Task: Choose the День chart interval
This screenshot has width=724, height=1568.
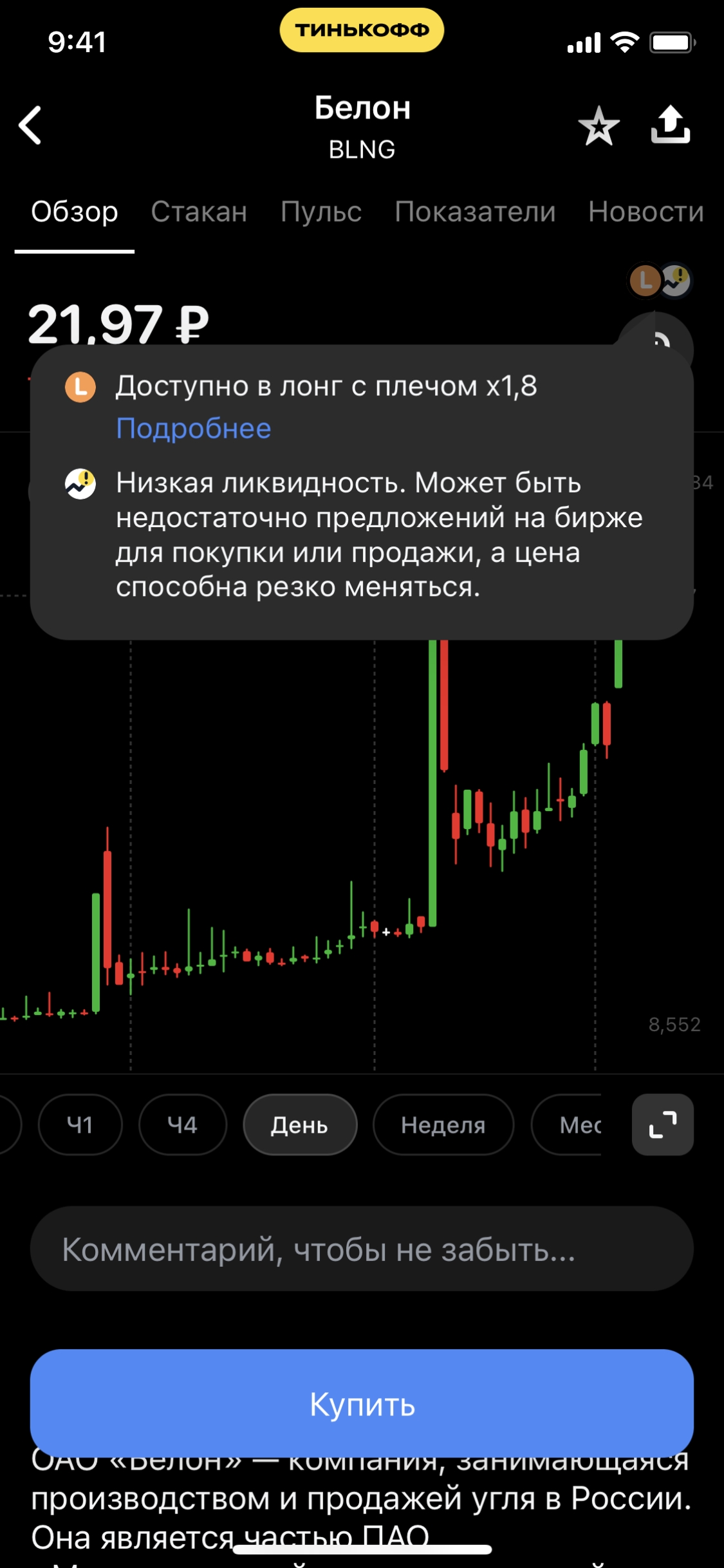Action: pyautogui.click(x=299, y=1125)
